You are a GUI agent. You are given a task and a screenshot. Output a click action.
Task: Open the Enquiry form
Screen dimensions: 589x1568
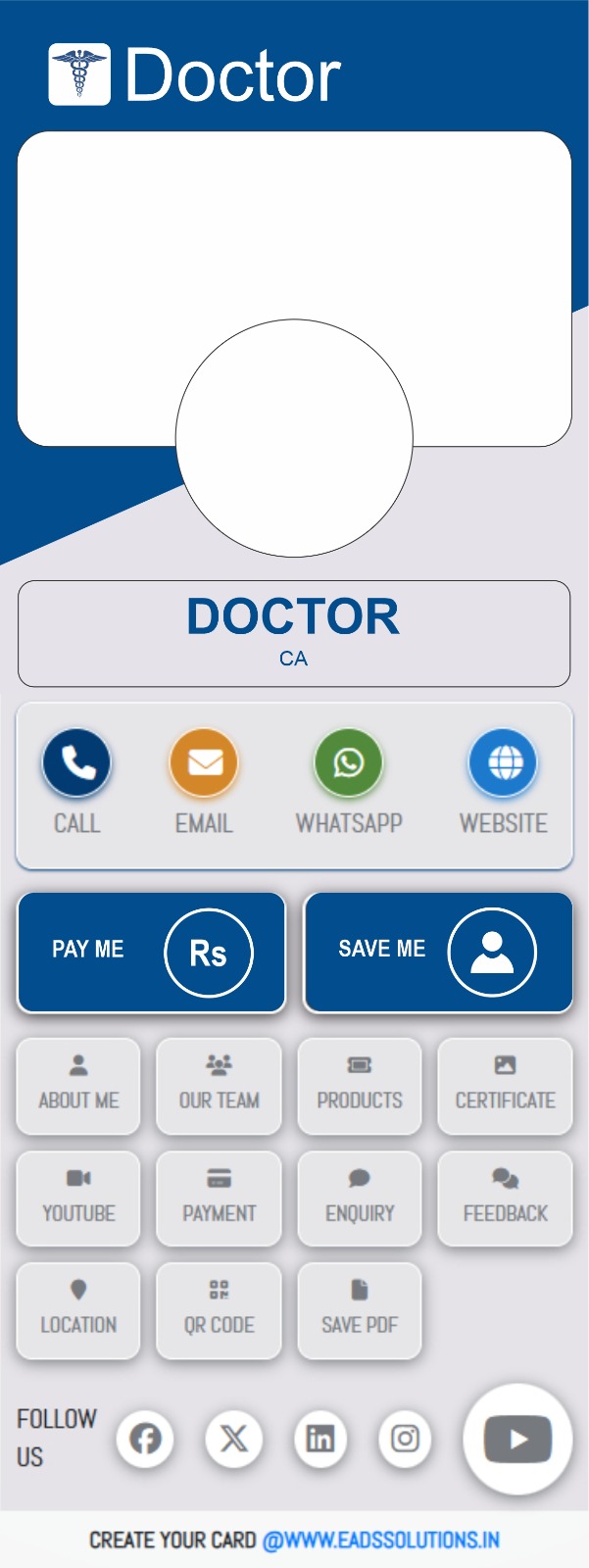point(360,1199)
